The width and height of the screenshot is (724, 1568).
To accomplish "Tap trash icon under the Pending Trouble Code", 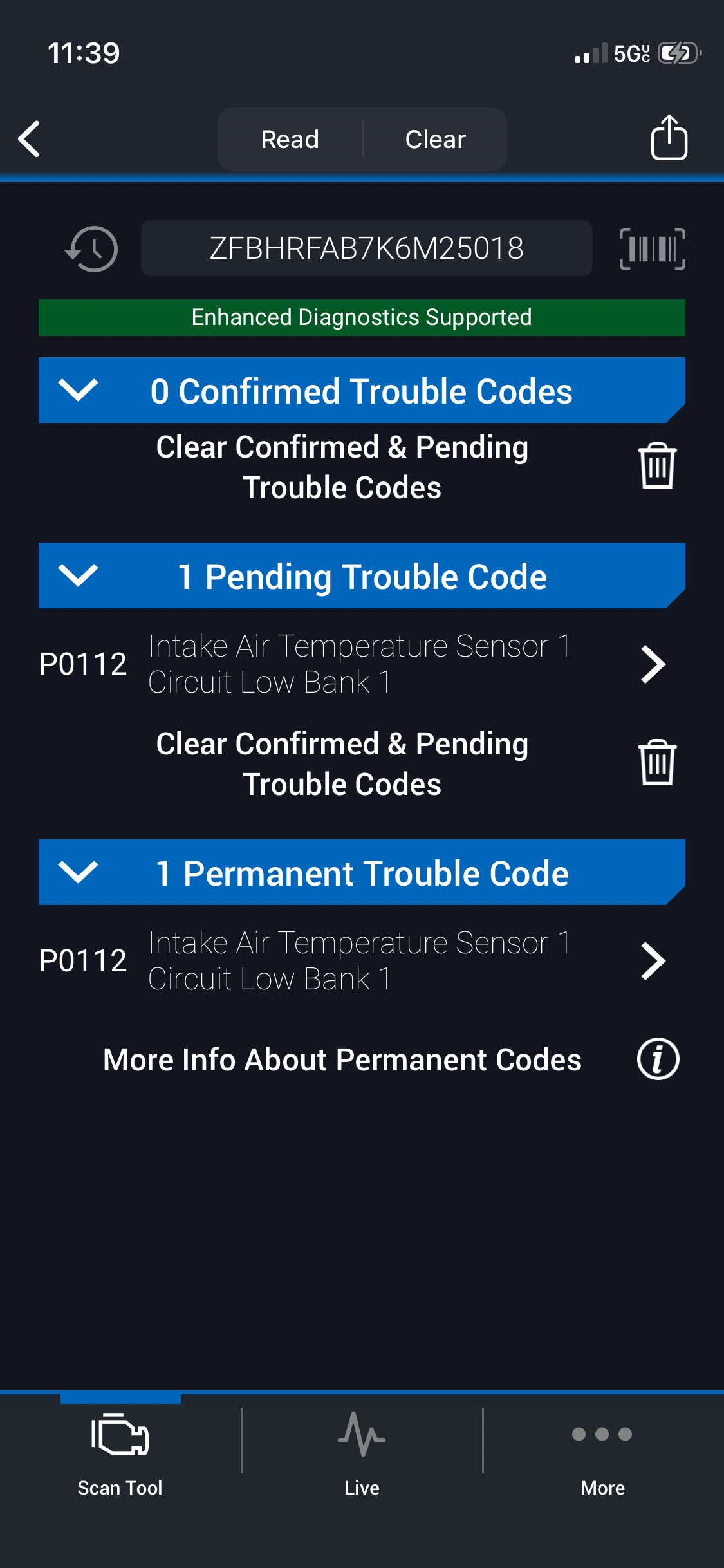I will tap(657, 763).
